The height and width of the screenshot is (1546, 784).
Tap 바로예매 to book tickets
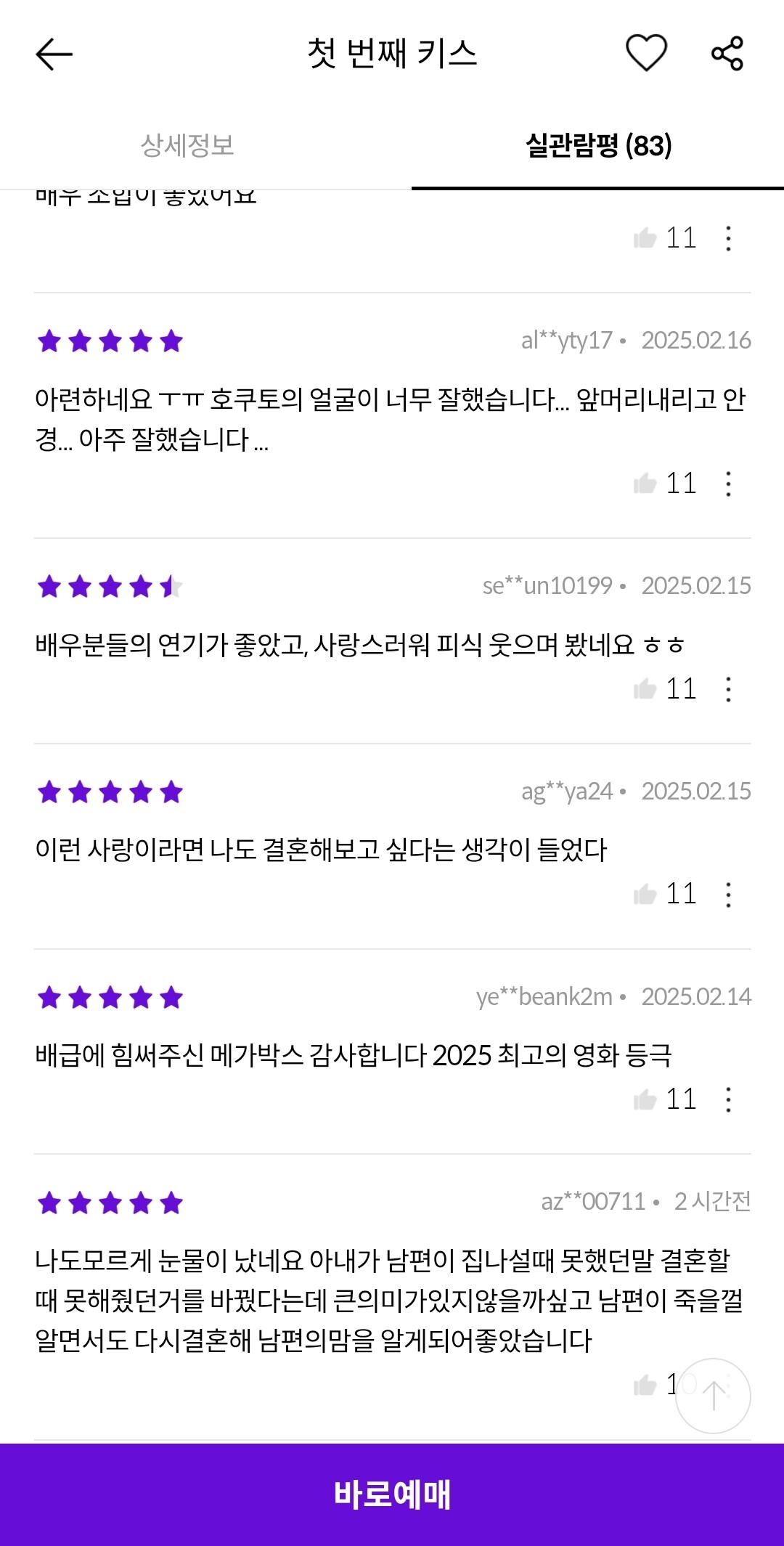click(392, 1494)
